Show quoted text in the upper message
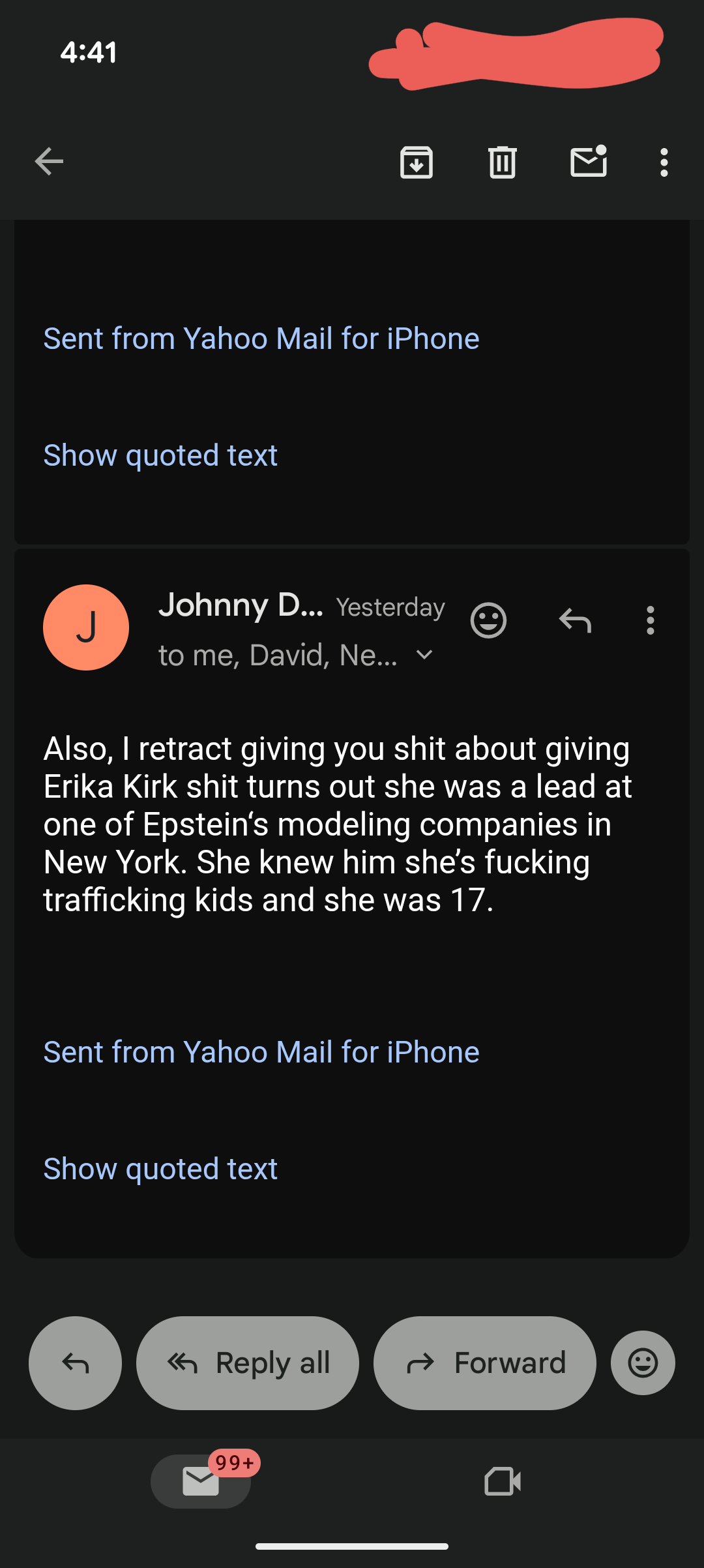704x1568 pixels. click(160, 455)
